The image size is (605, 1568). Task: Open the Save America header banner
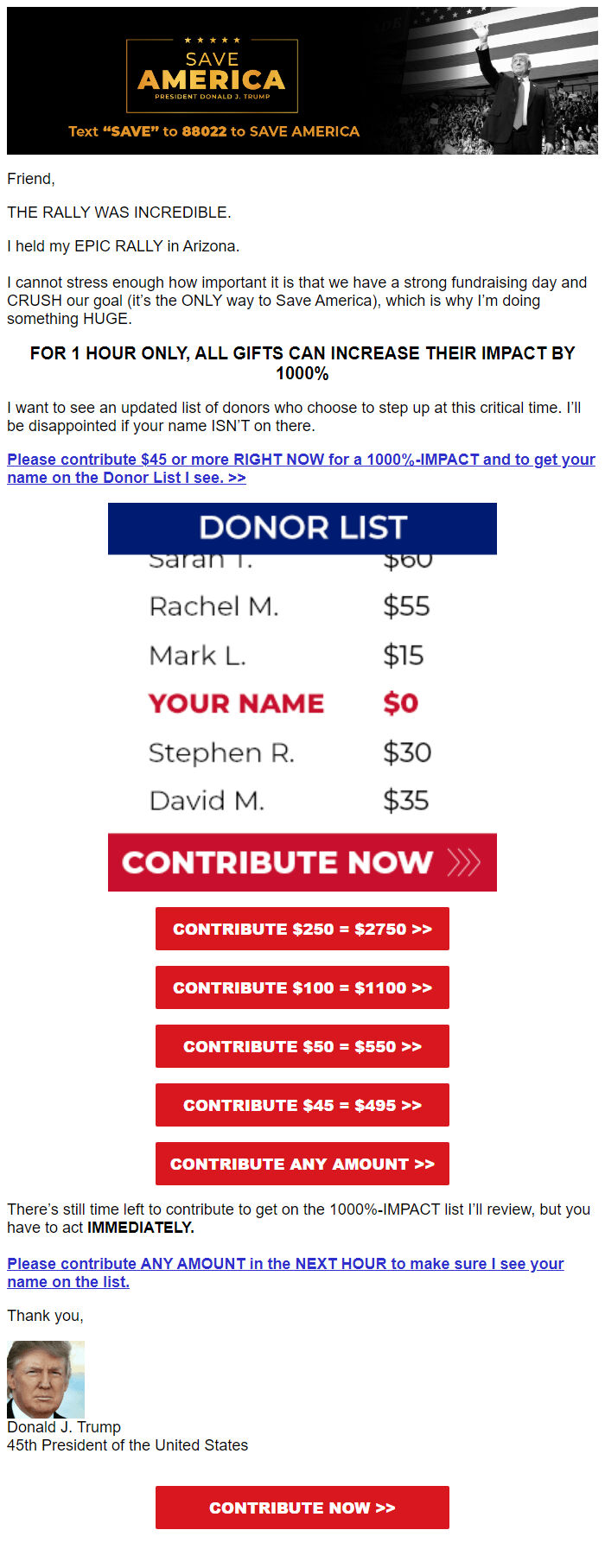tap(302, 81)
